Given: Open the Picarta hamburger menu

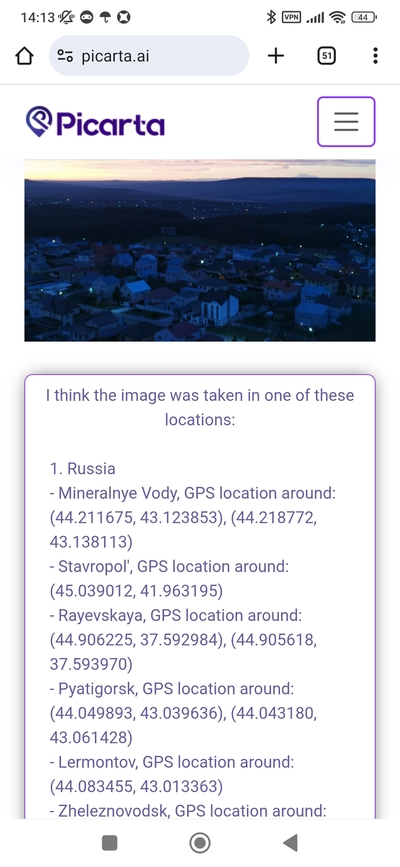Looking at the screenshot, I should pyautogui.click(x=346, y=122).
